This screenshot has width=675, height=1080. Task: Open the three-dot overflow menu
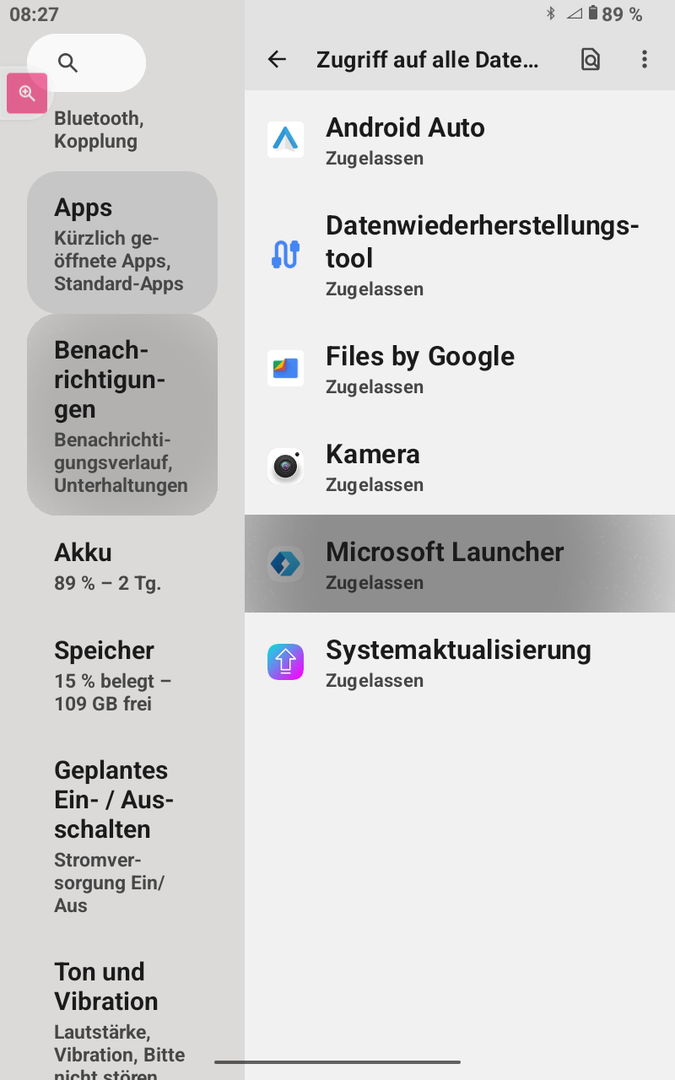(644, 60)
